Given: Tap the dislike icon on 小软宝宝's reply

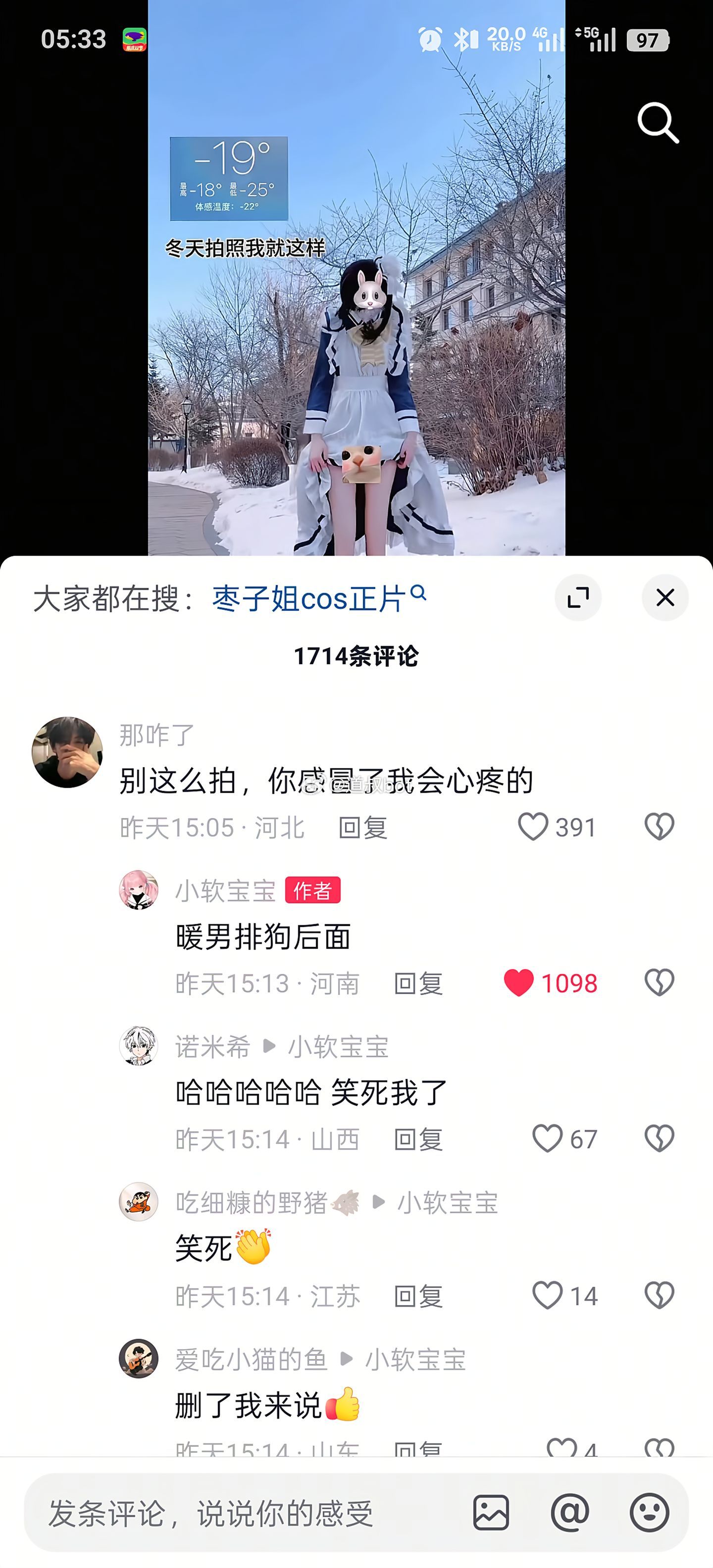Looking at the screenshot, I should (660, 982).
